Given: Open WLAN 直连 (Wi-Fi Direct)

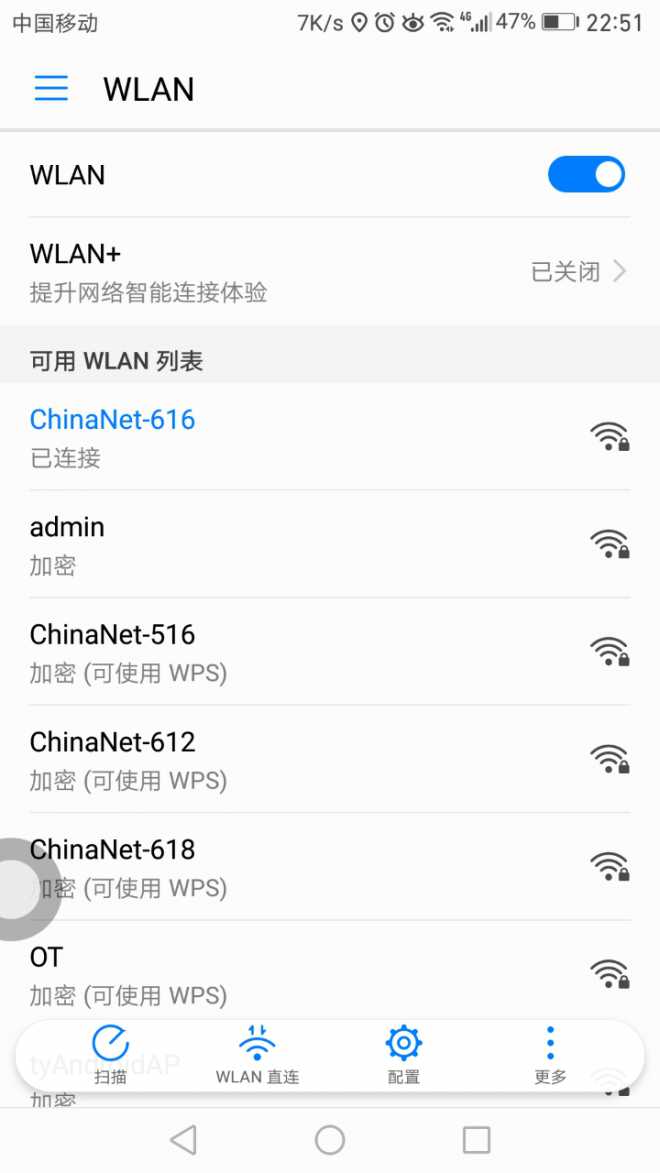Looking at the screenshot, I should click(x=257, y=1055).
